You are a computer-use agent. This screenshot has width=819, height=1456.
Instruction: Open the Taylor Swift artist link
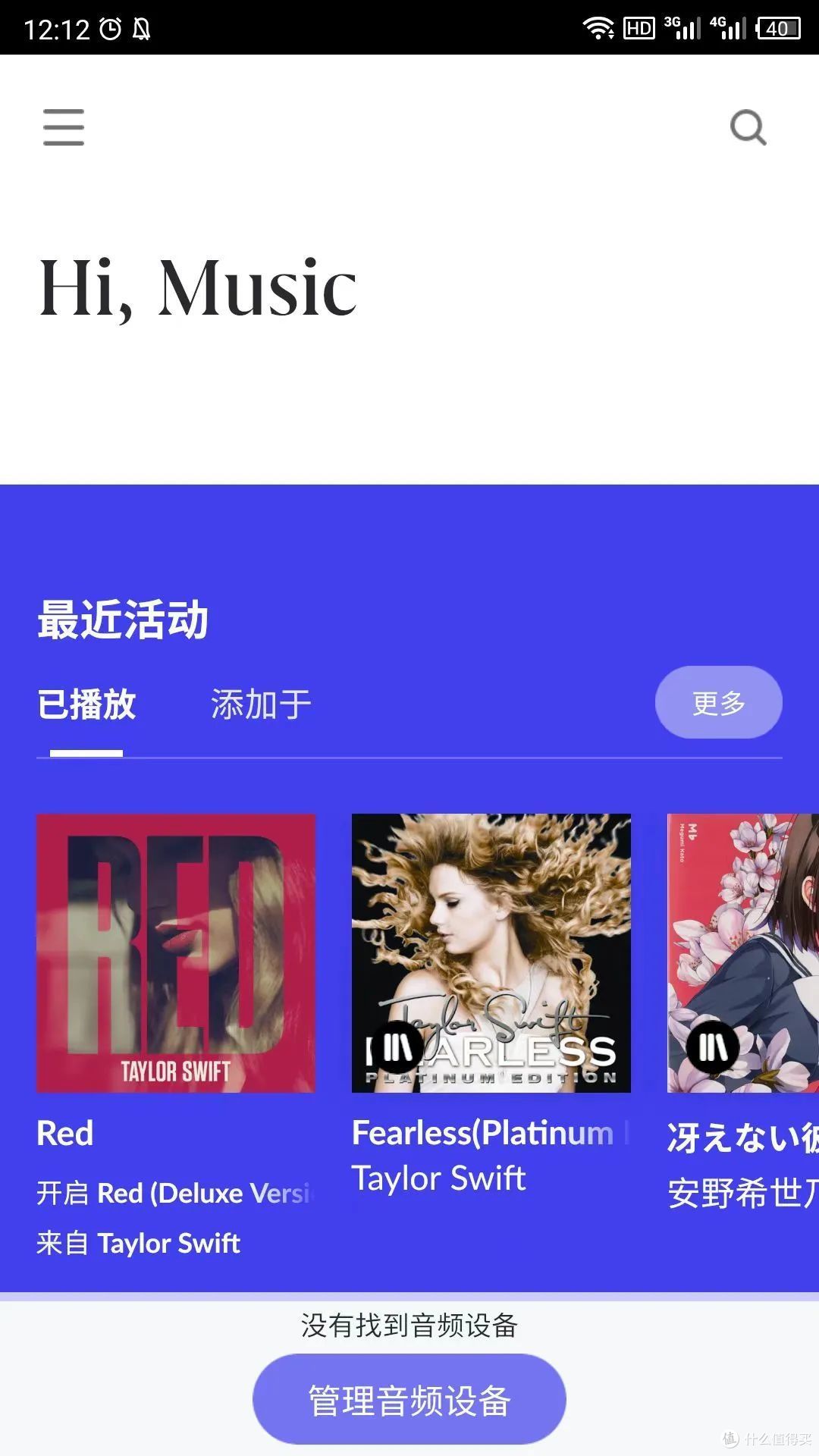tap(168, 1243)
